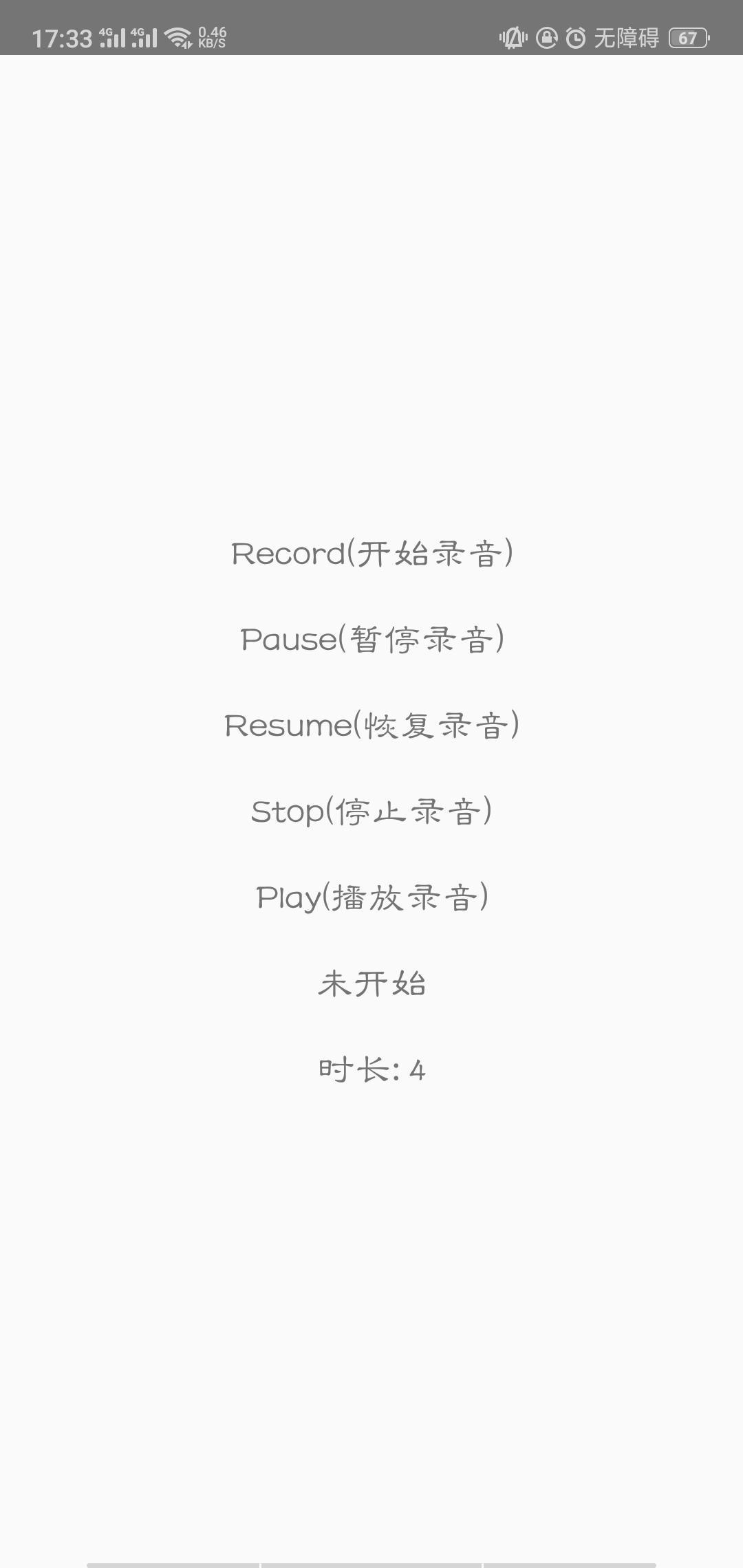Image resolution: width=743 pixels, height=1568 pixels.
Task: Tap the network speed indicator 0.46 KB/S
Action: tap(212, 38)
